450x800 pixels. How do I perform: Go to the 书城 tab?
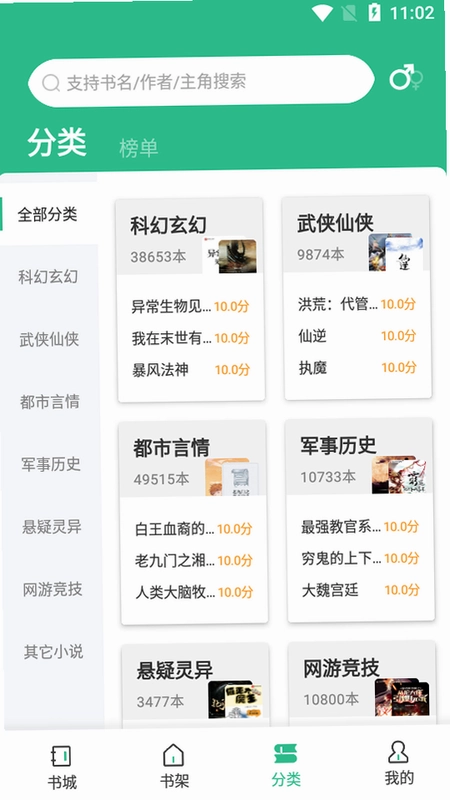point(61,767)
